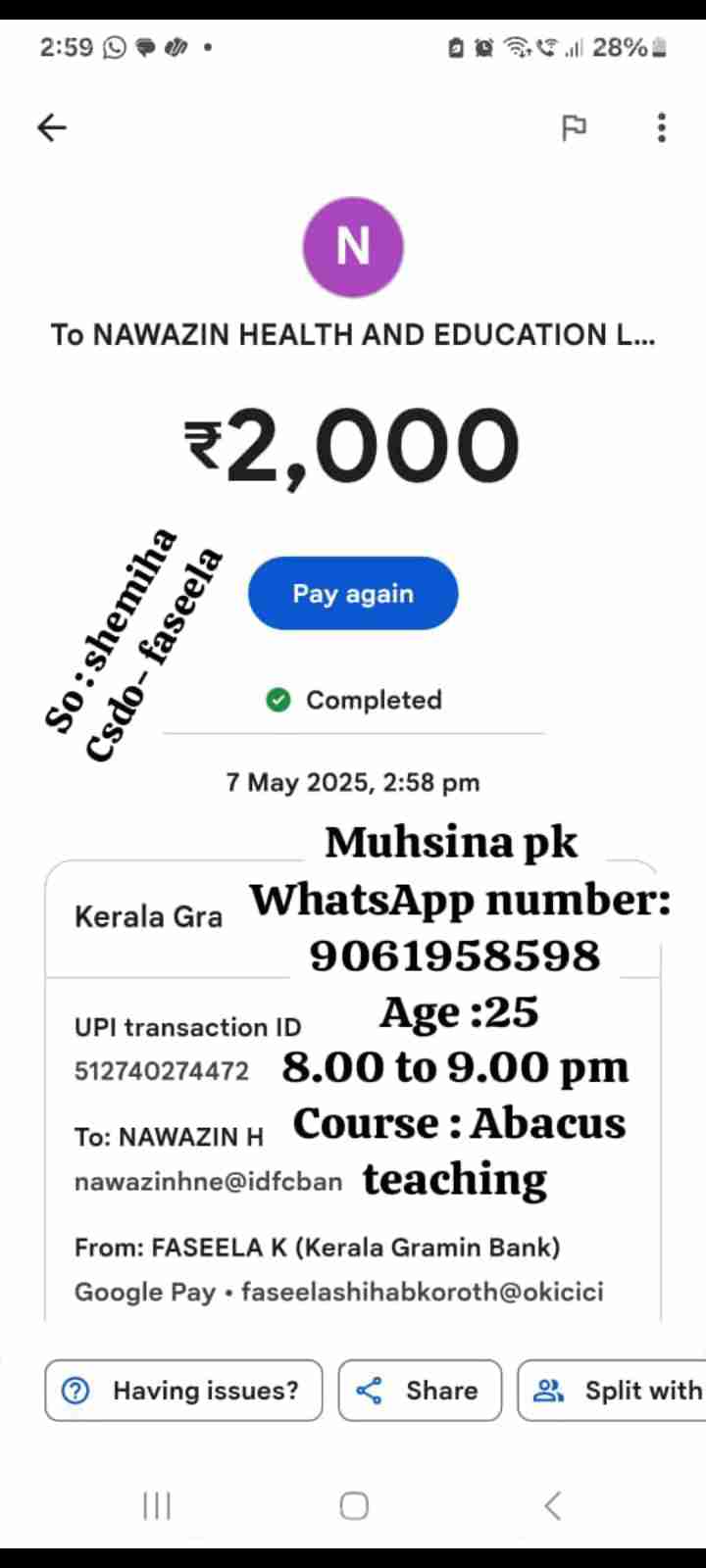Tap the Pay again button
This screenshot has width=706, height=1568.
click(x=353, y=594)
